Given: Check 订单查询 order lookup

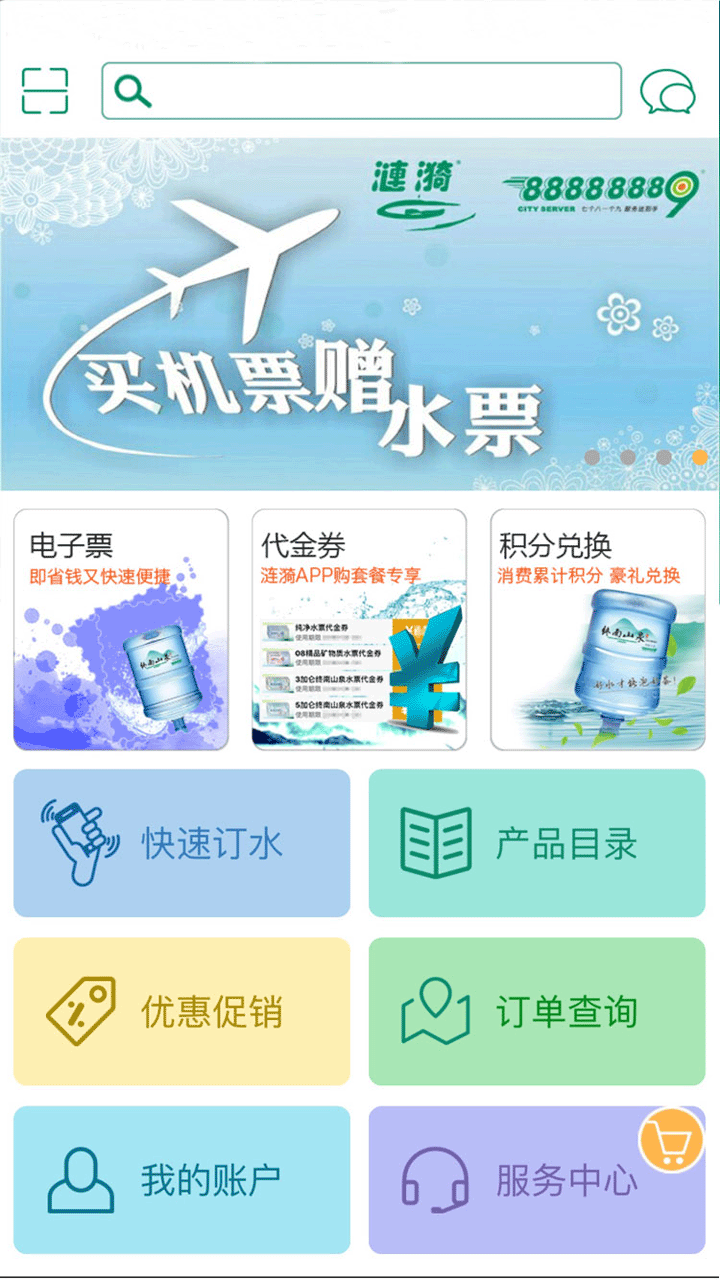Looking at the screenshot, I should click(x=537, y=1011).
